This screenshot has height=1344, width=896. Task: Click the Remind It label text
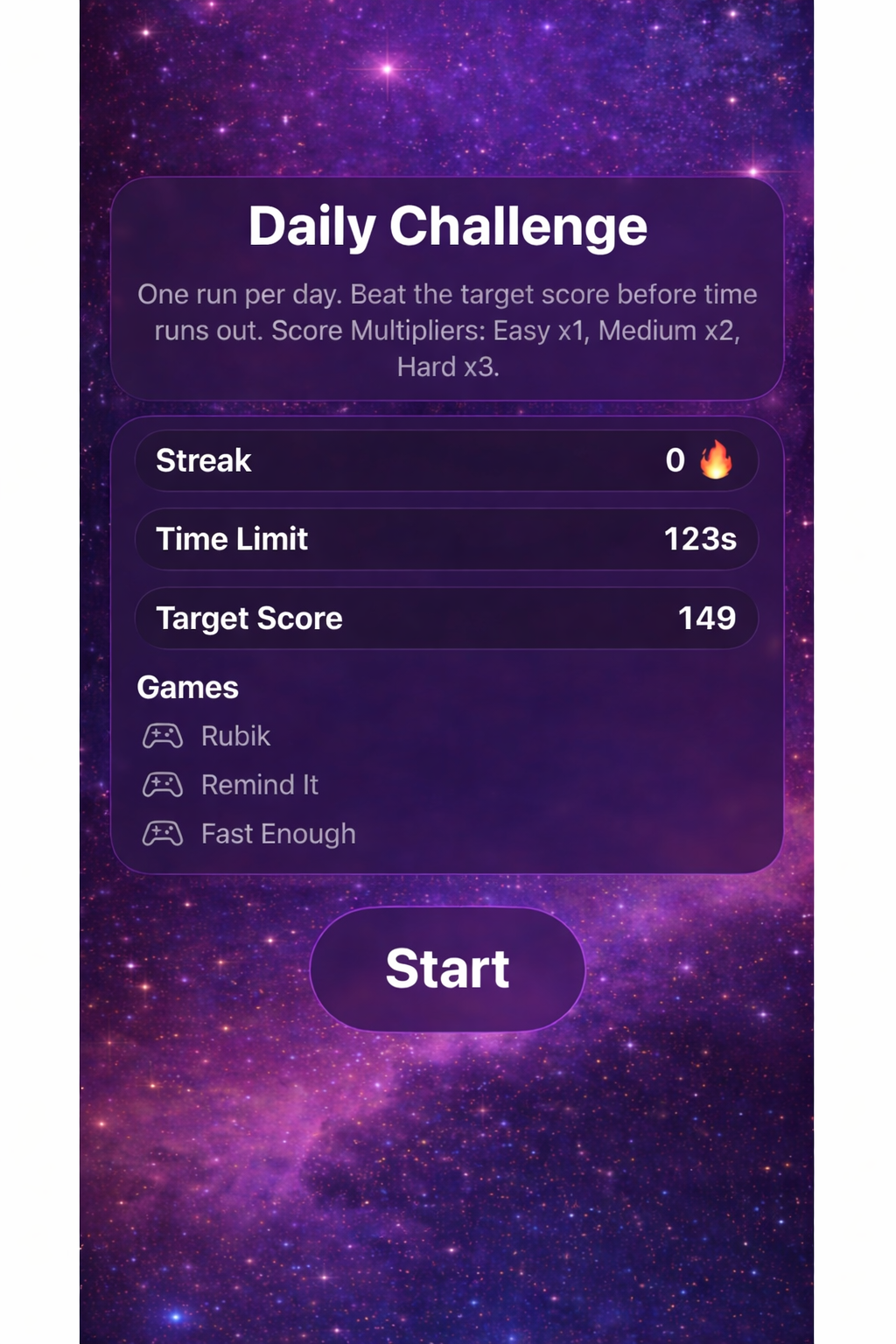(x=260, y=784)
